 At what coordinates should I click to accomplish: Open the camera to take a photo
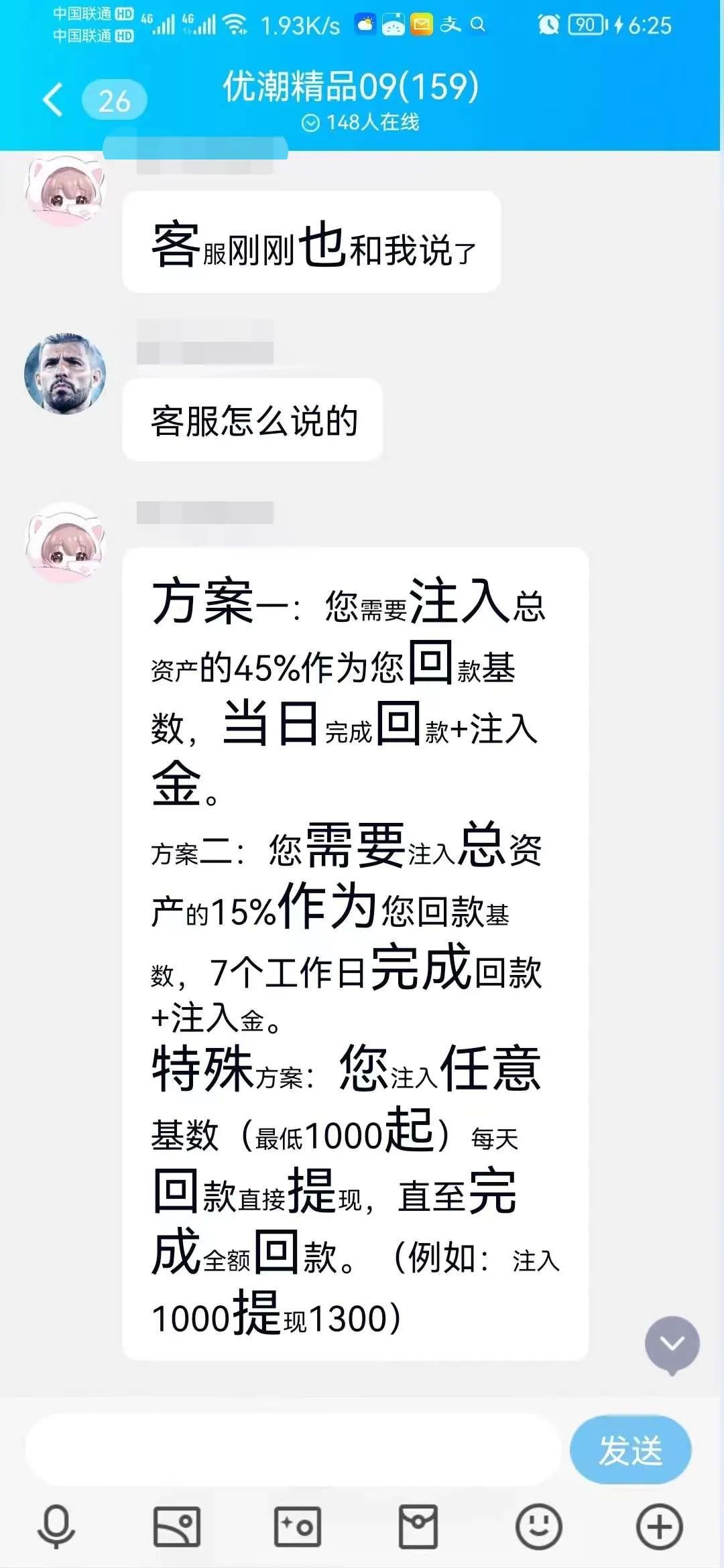pos(298,1527)
